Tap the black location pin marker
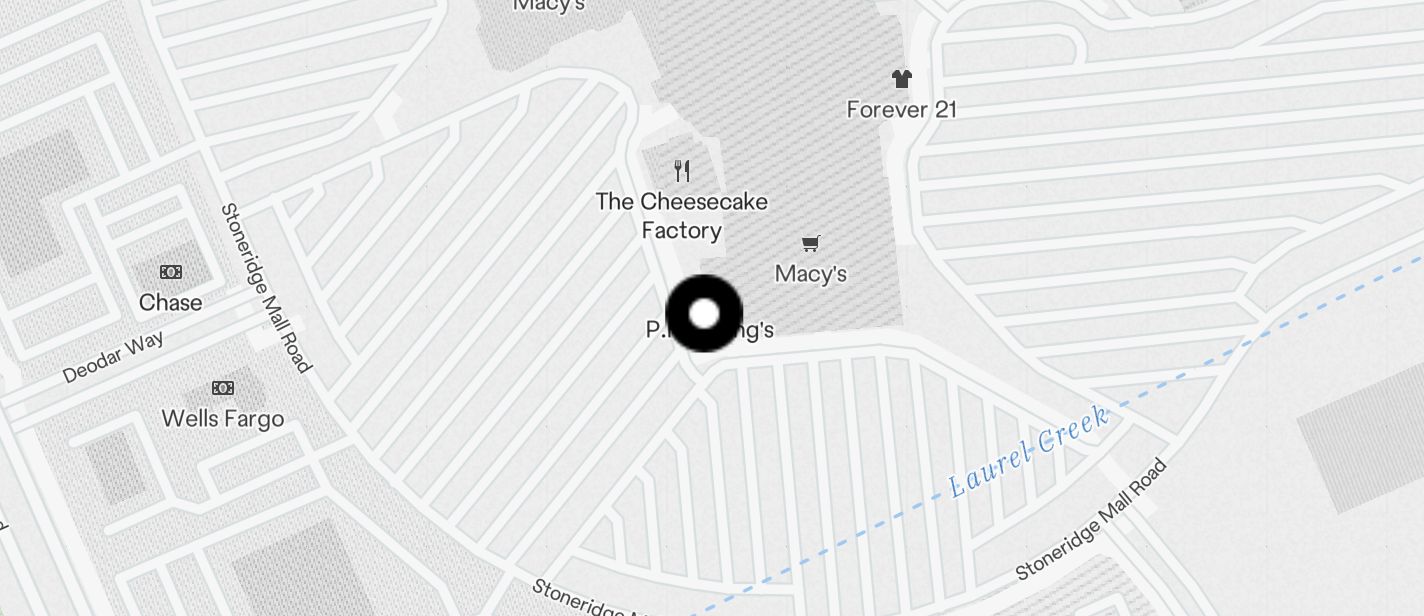The image size is (1424, 616). coord(704,313)
